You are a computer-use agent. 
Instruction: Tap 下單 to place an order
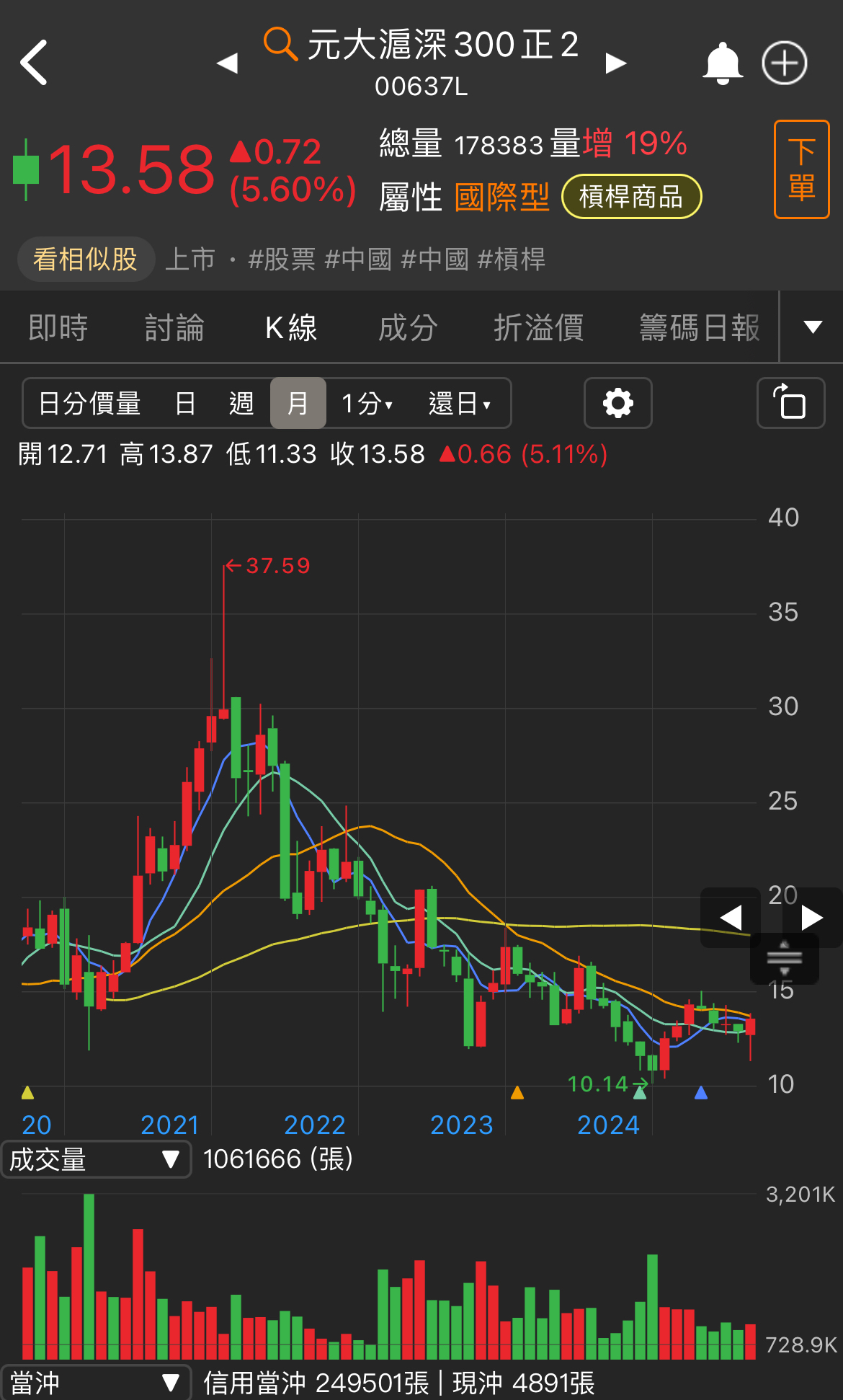coord(801,169)
